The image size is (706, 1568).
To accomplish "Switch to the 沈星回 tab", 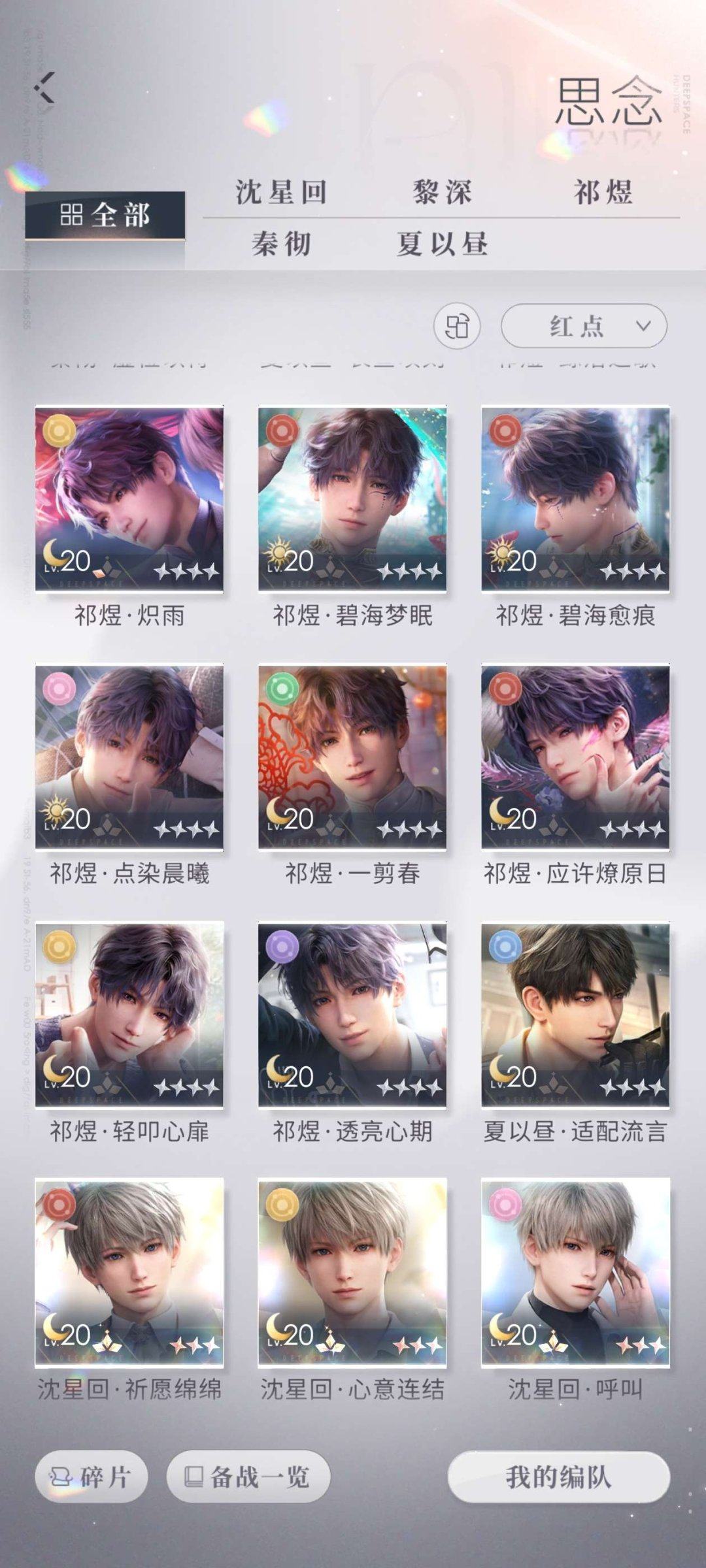I will click(x=281, y=192).
